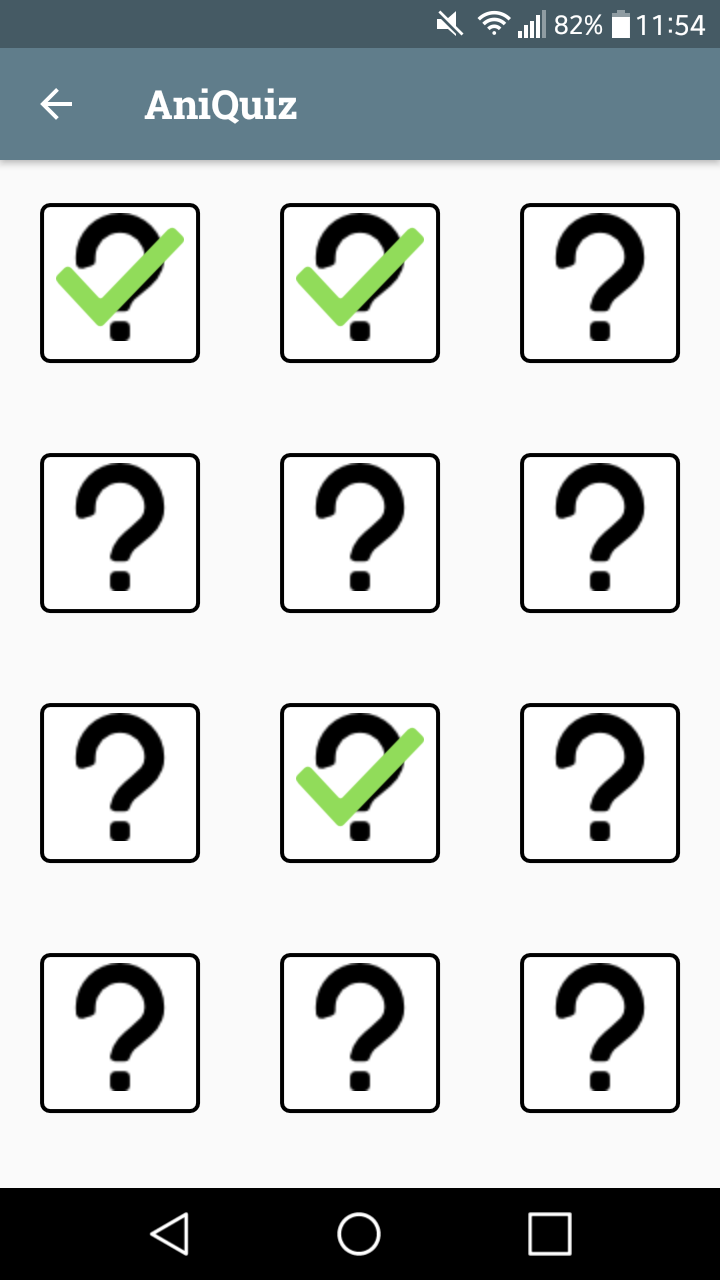Select the second checkmarked tile in the top row
The width and height of the screenshot is (720, 1280).
(360, 283)
